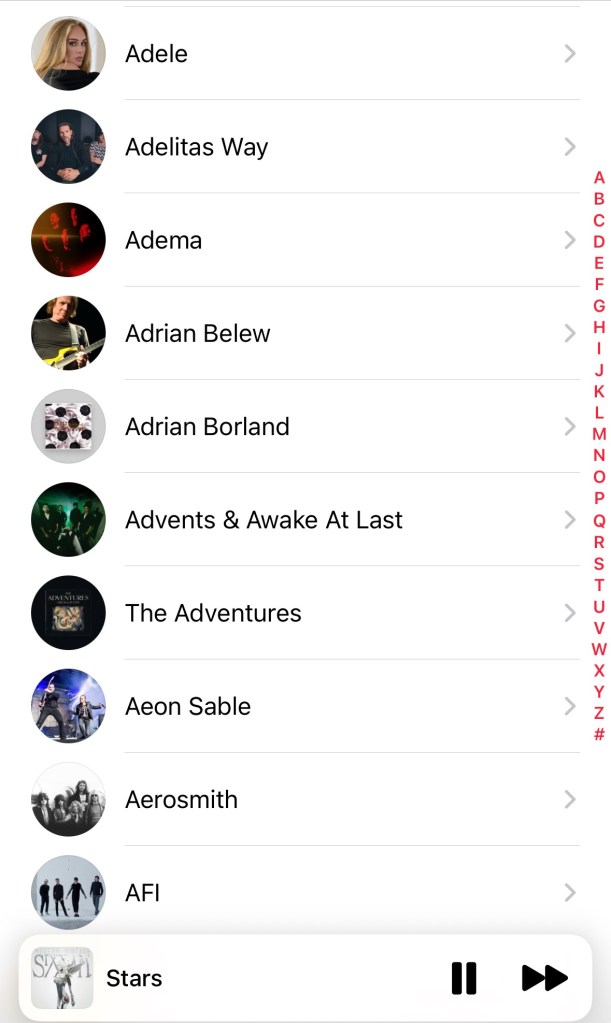Jump to letter S in the index
This screenshot has width=611, height=1023.
[x=599, y=563]
